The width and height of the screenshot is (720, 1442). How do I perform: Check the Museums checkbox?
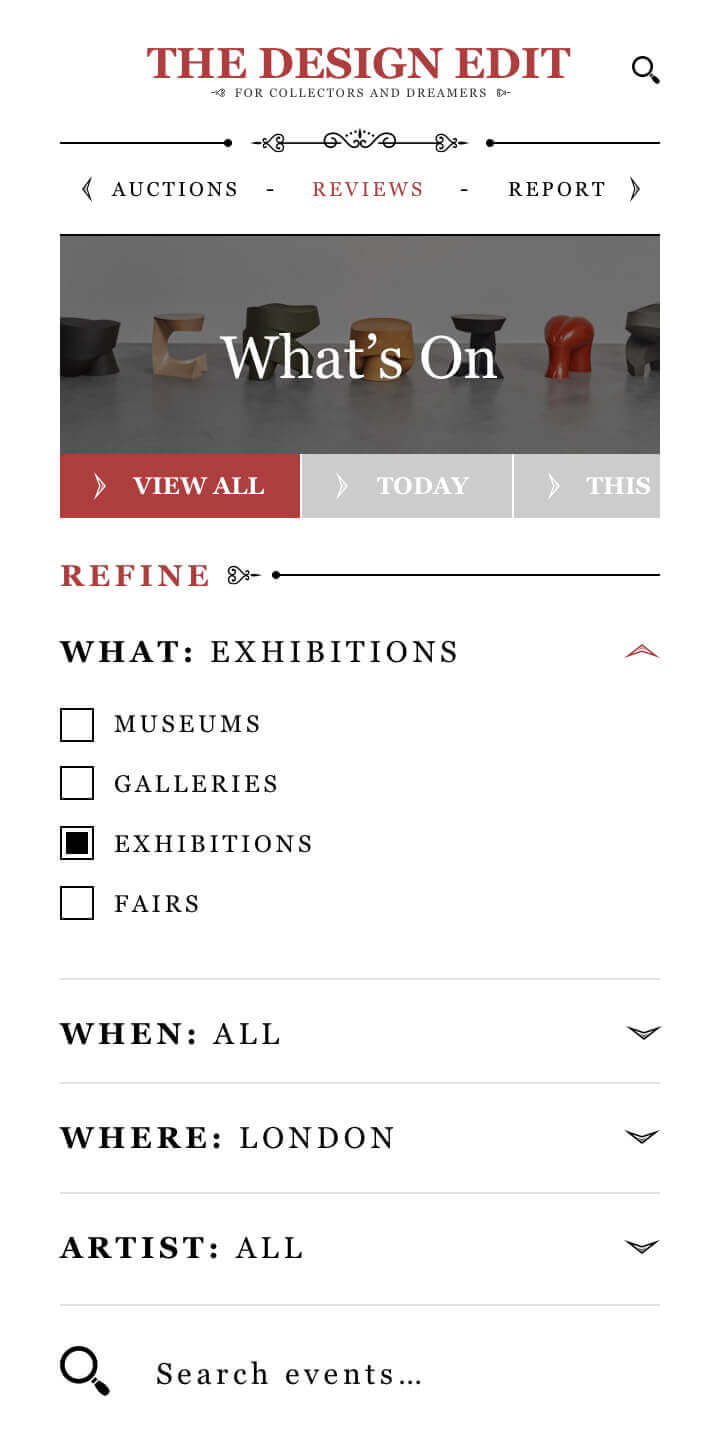[x=77, y=725]
